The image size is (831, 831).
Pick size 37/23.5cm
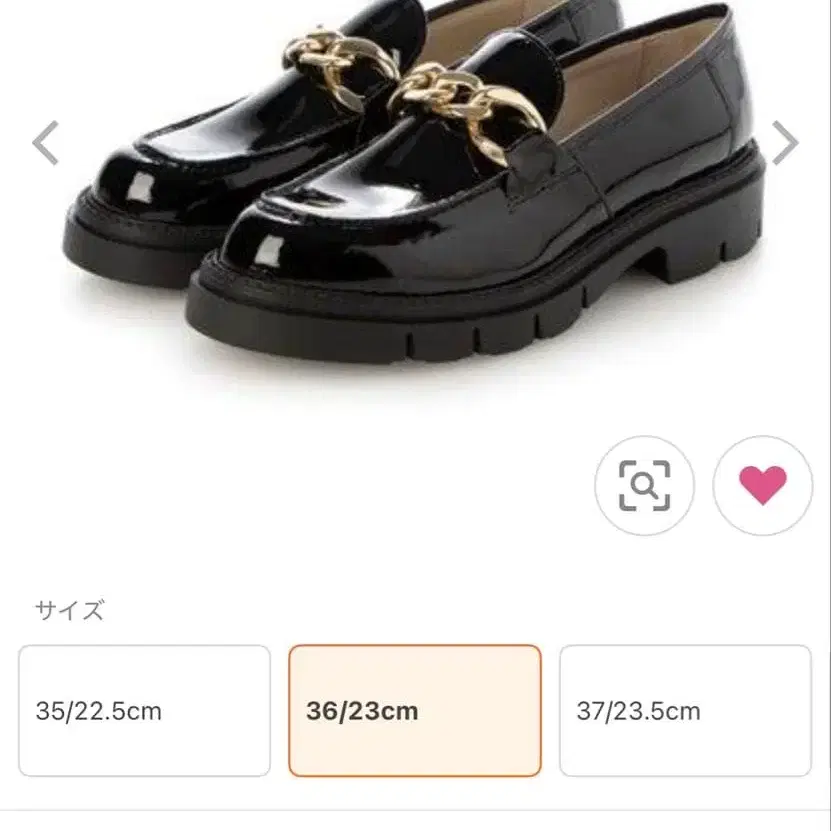685,711
